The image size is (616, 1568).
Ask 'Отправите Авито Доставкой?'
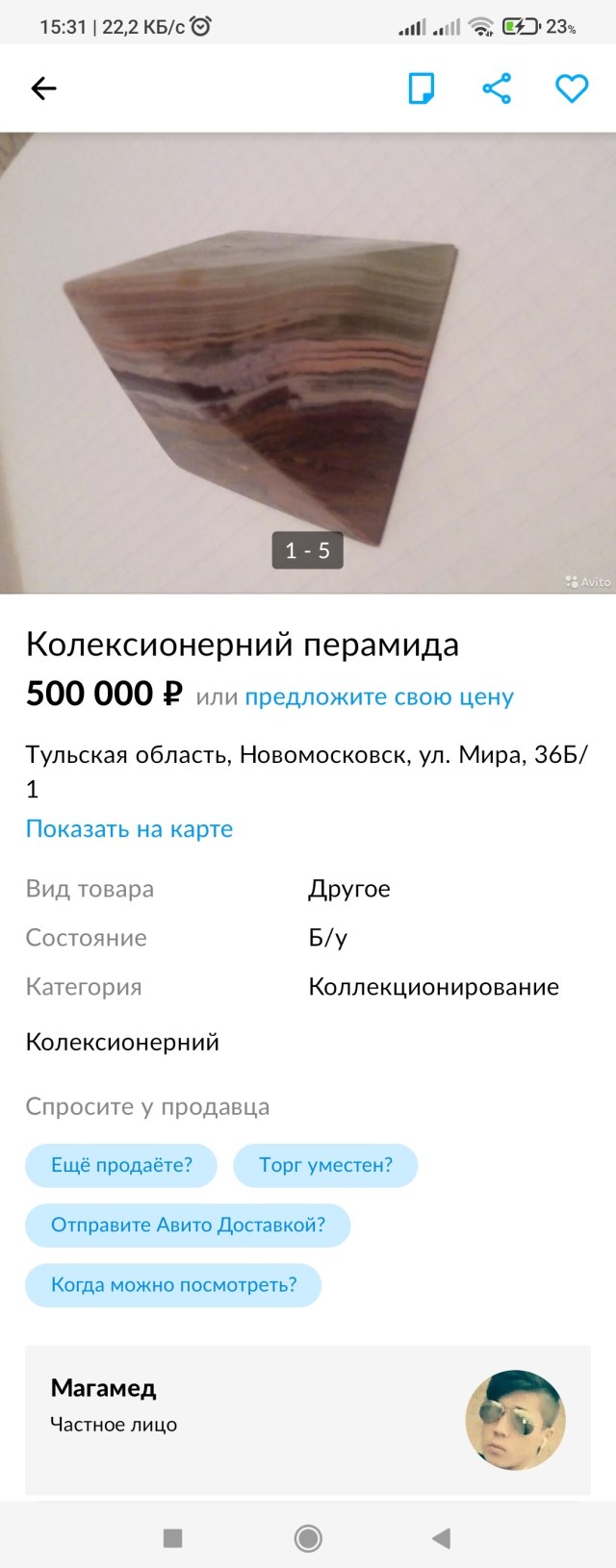pos(188,1225)
